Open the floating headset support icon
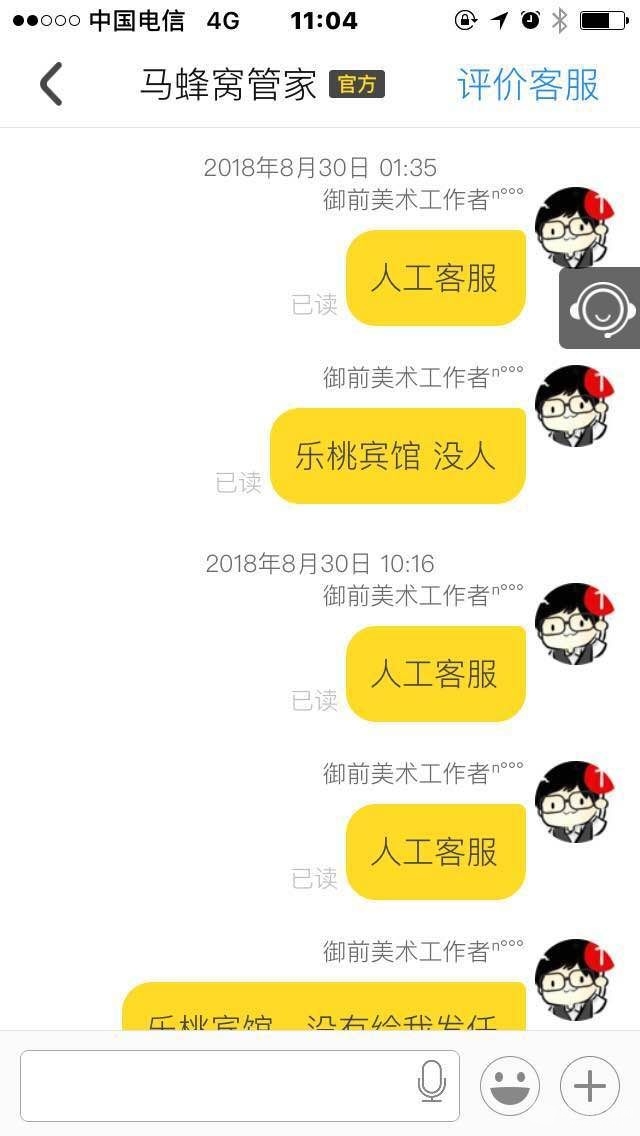Screen dimensions: 640x1136 pyautogui.click(x=601, y=308)
